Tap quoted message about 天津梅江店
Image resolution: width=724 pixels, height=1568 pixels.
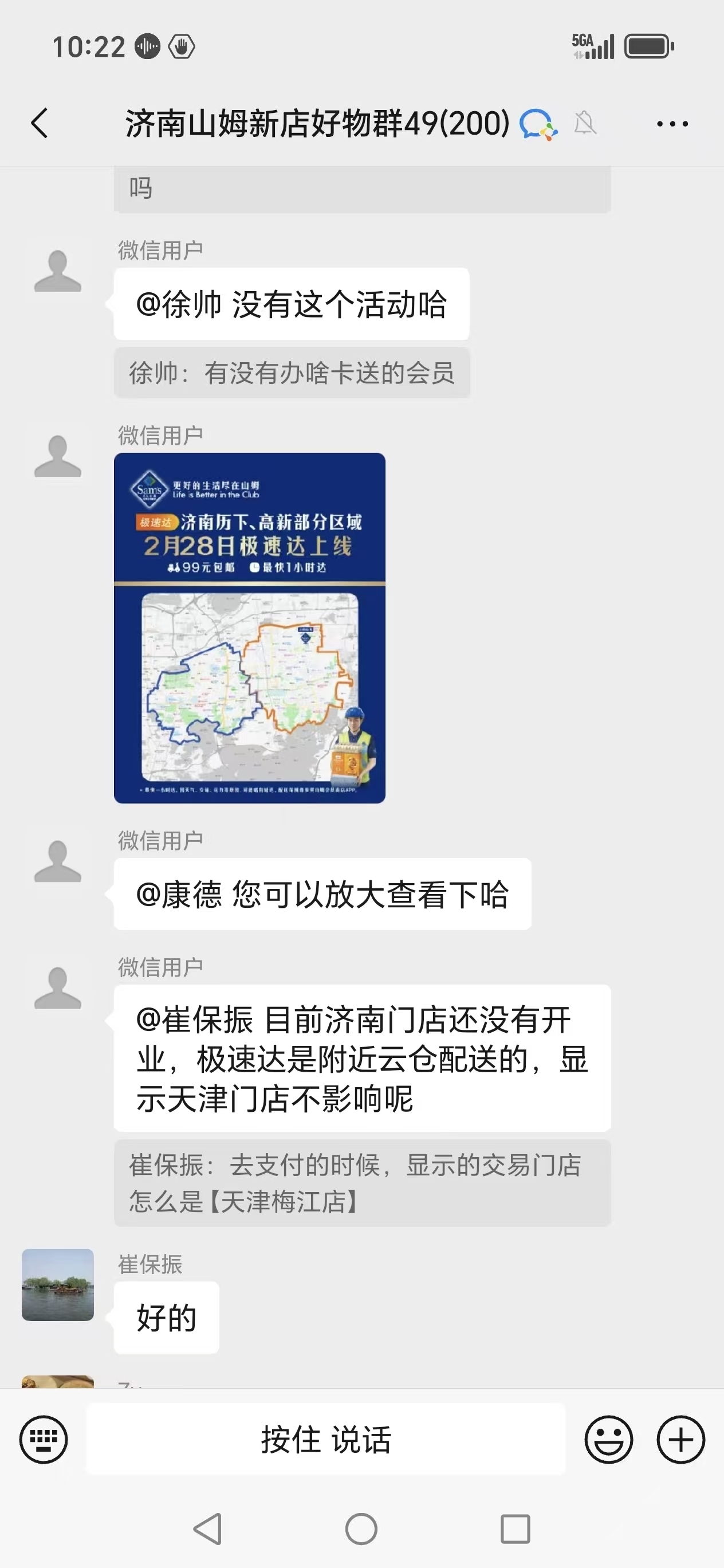coord(362,1183)
